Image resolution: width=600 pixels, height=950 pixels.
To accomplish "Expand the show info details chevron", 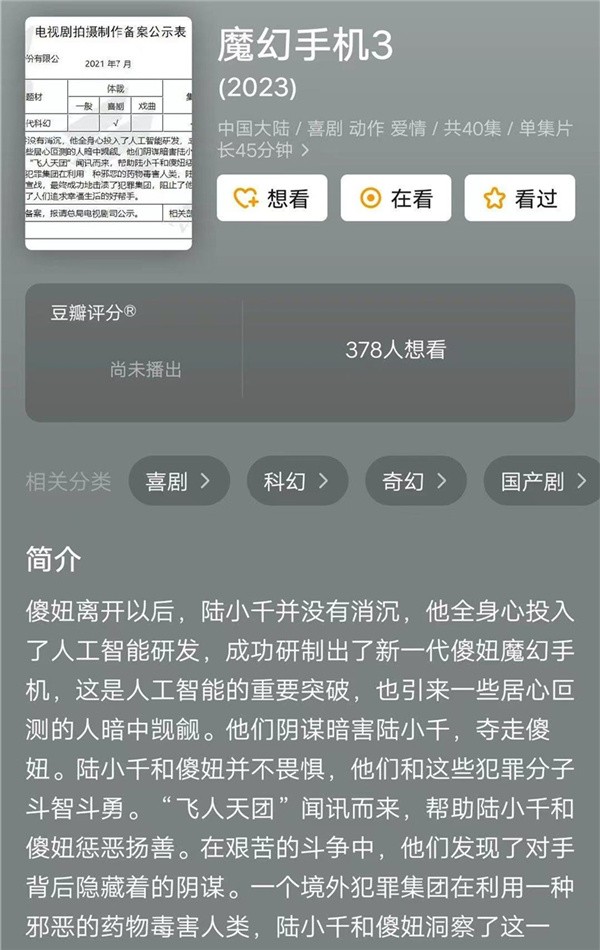I will tap(304, 151).
